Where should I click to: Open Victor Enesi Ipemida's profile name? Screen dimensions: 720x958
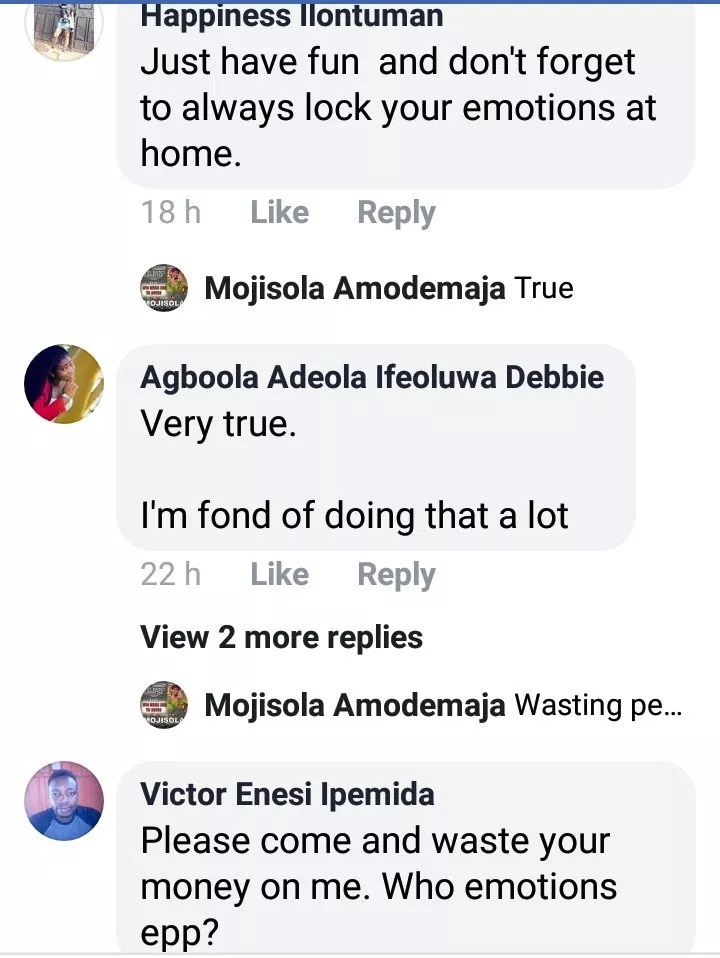pos(287,794)
